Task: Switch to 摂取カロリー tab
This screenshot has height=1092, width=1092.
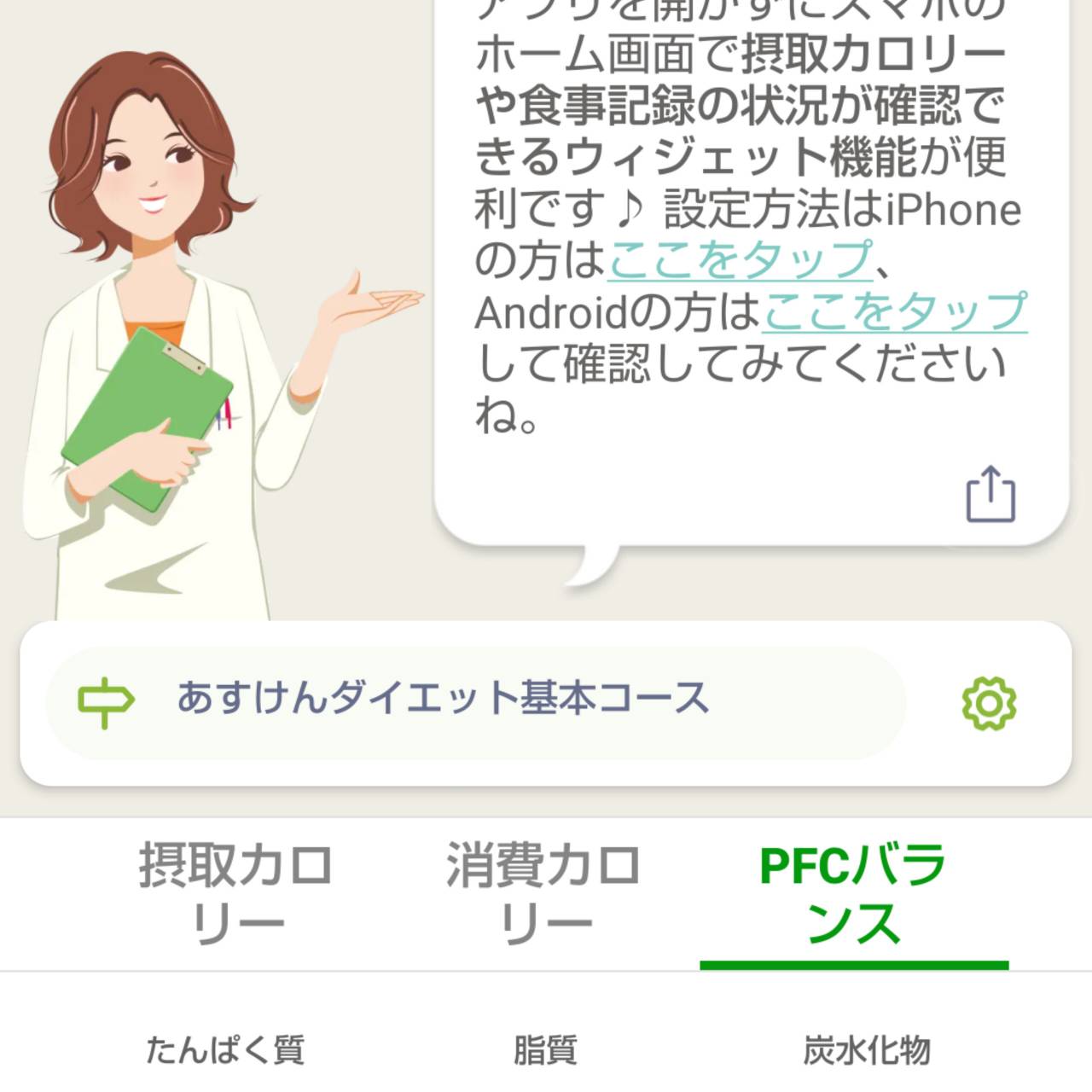Action: pos(236,894)
